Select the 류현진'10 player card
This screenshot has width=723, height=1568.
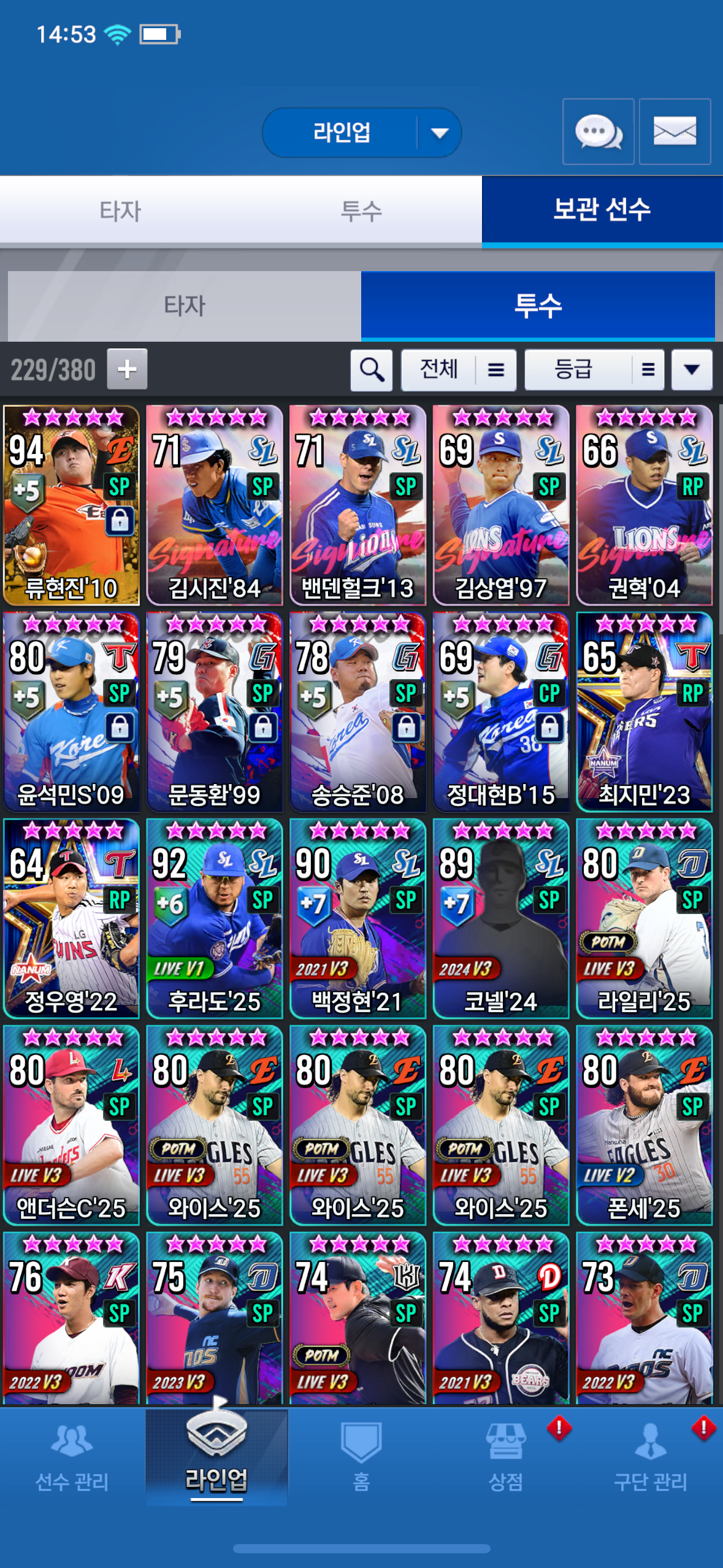point(71,505)
